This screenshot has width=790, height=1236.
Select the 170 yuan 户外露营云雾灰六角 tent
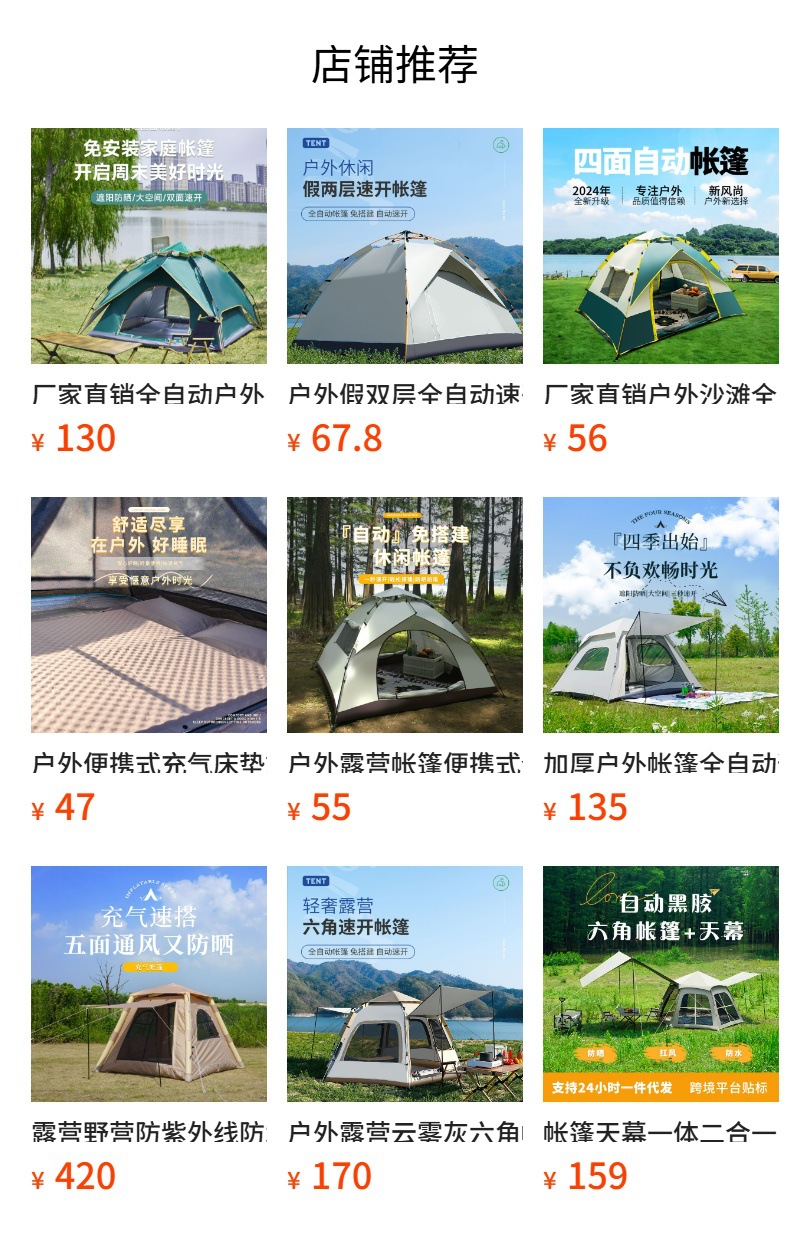(x=404, y=984)
